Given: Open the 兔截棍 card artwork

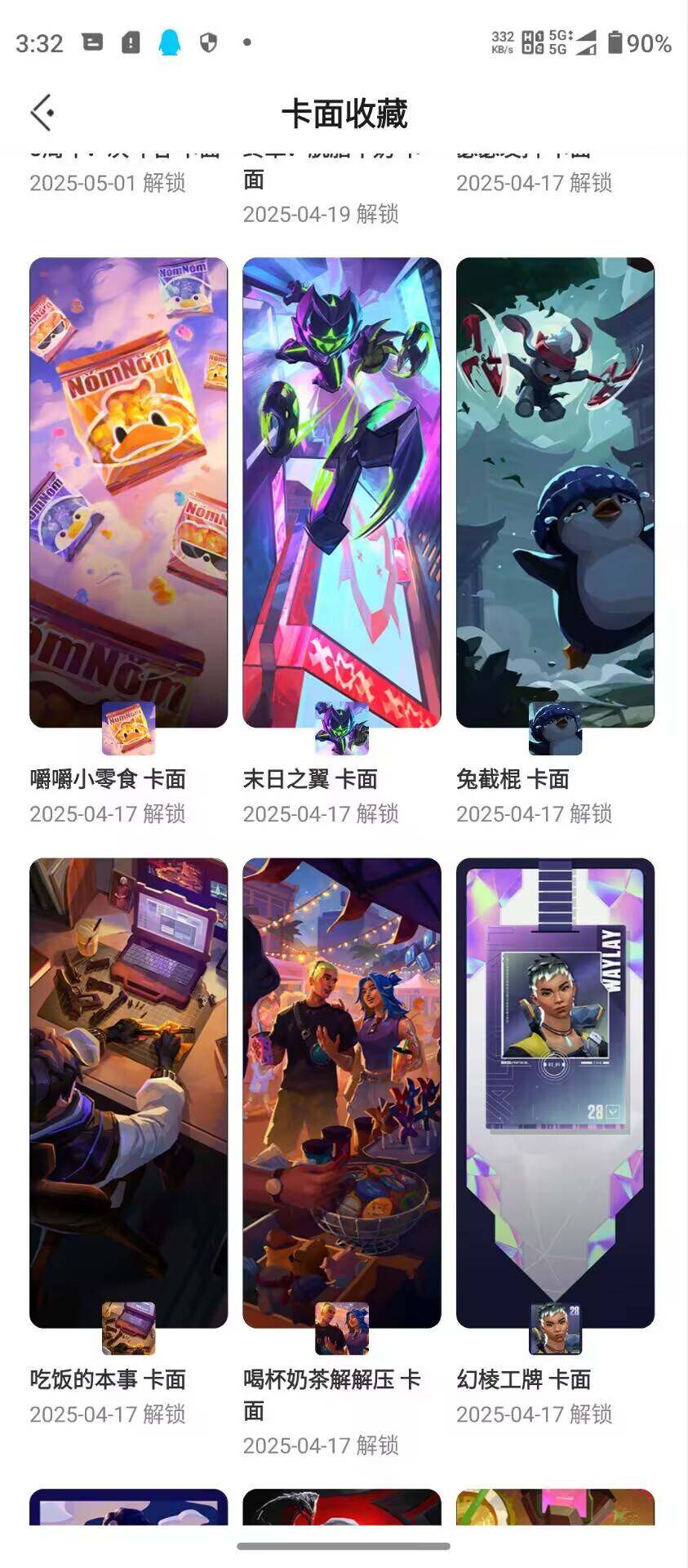Looking at the screenshot, I should (554, 490).
